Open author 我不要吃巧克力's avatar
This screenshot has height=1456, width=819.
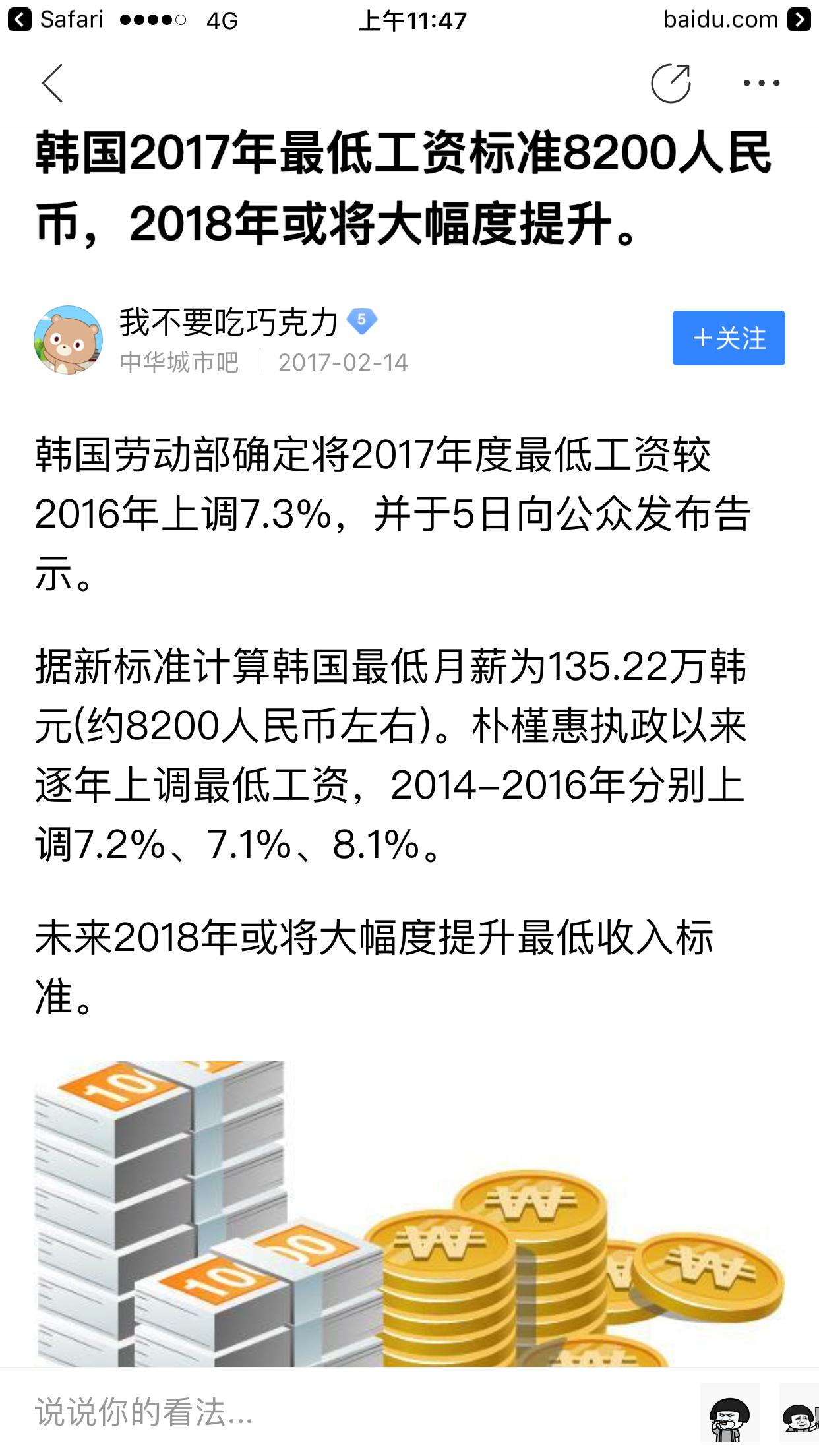coord(68,340)
